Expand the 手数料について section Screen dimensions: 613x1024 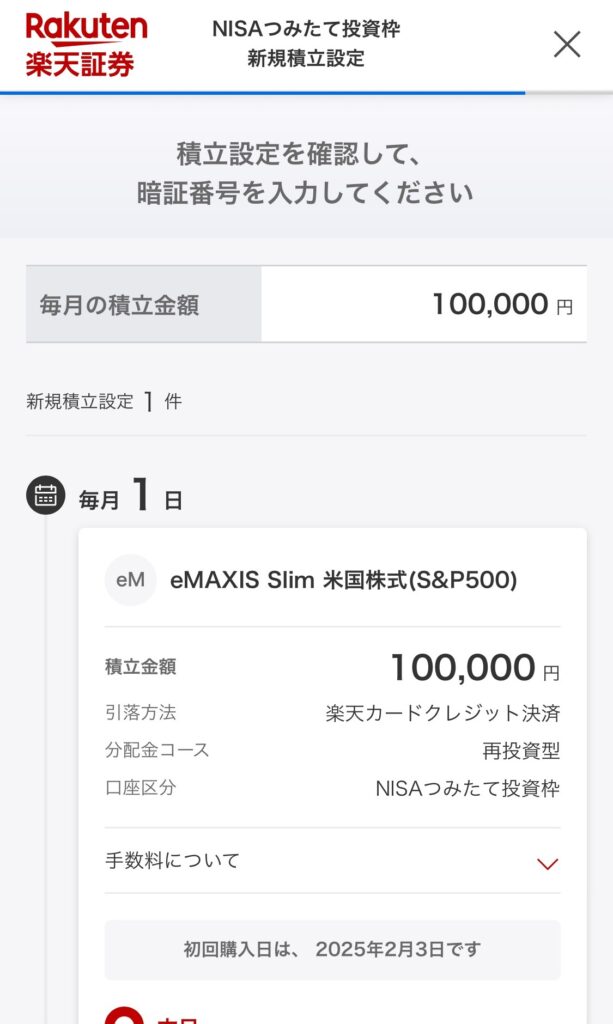coord(547,863)
